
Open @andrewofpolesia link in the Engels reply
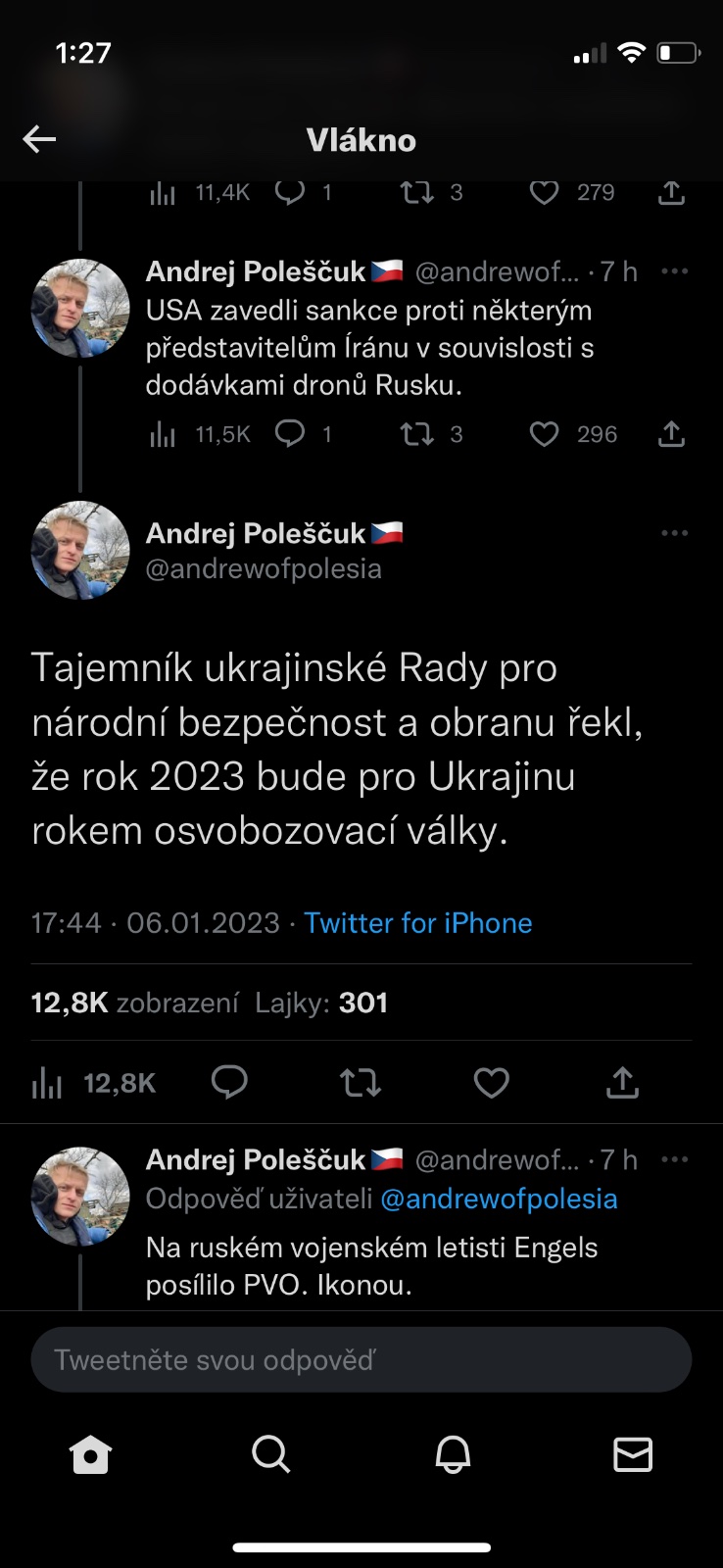tap(499, 1199)
